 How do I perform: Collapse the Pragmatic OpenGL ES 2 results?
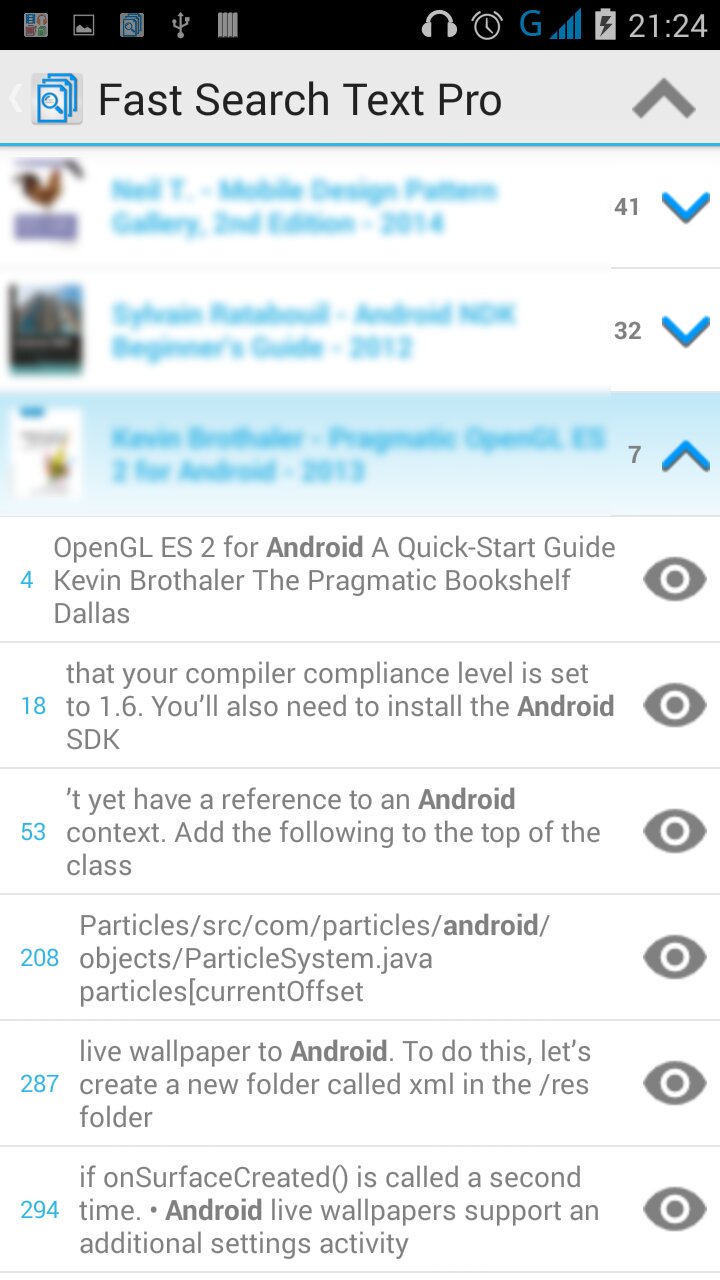pos(686,456)
